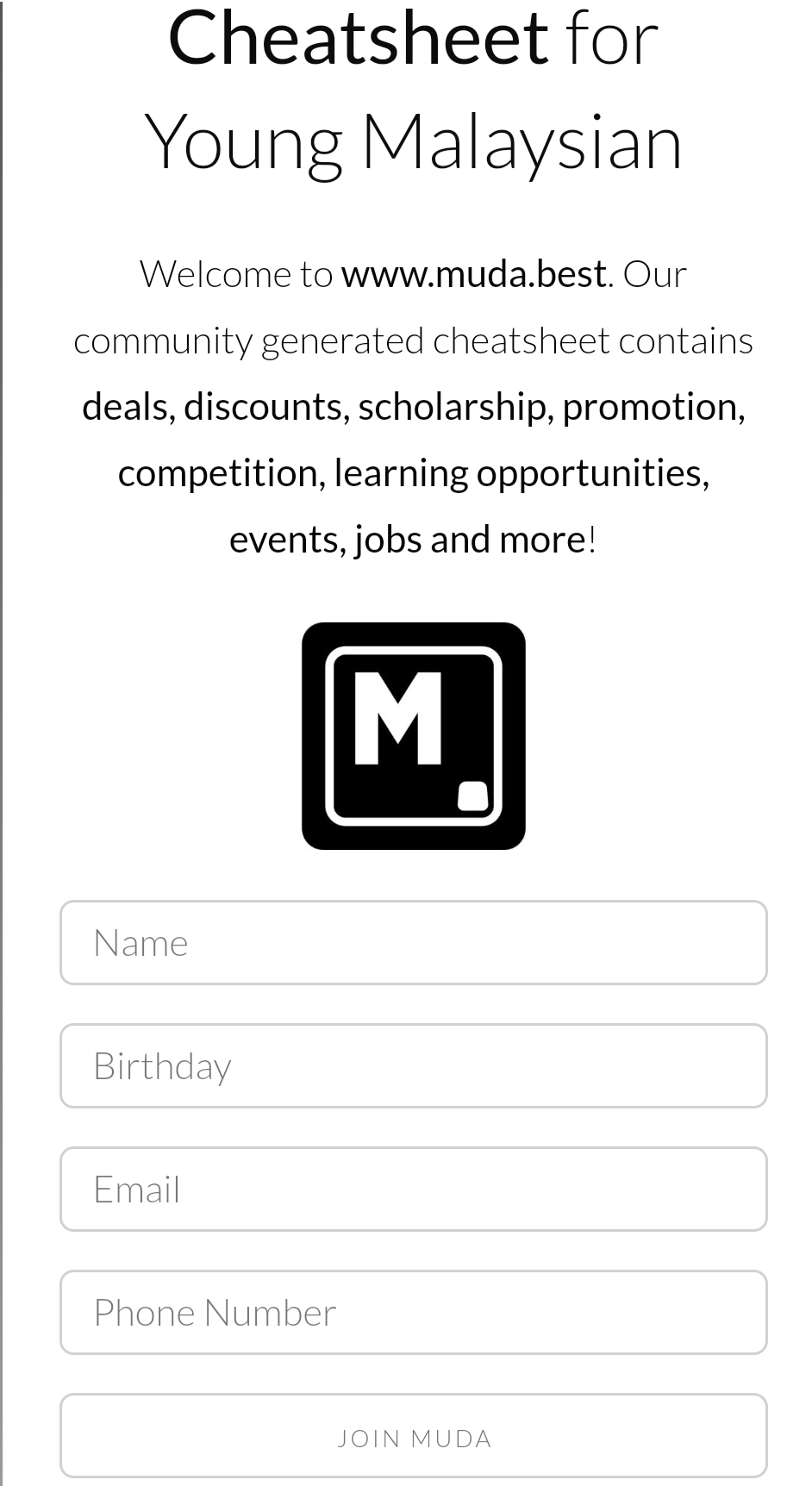Click the MUDA square logo icon
The height and width of the screenshot is (1486, 812).
coord(413,735)
